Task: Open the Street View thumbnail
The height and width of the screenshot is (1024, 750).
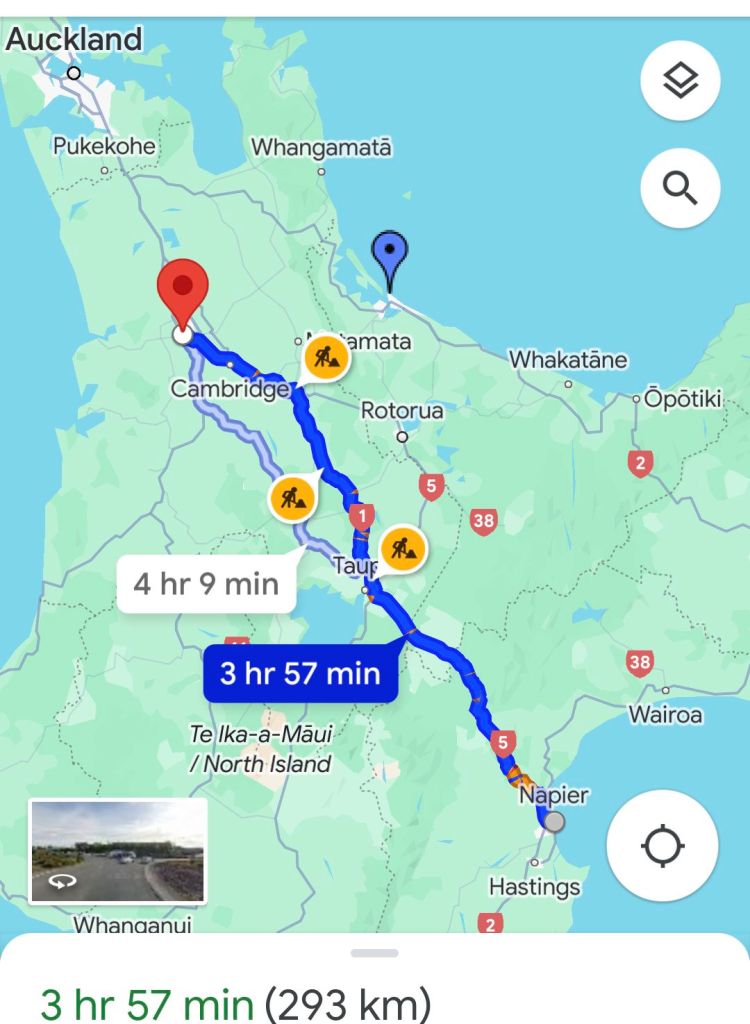Action: point(118,850)
